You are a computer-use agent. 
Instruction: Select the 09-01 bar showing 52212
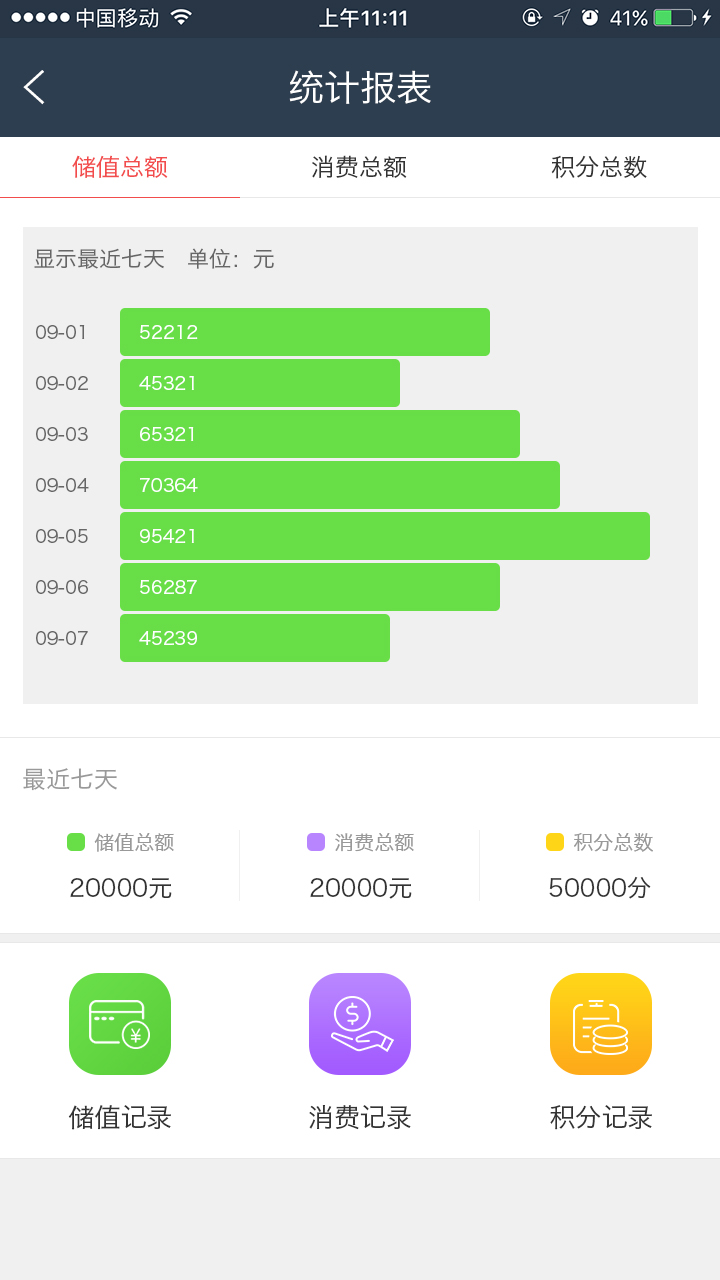pos(304,331)
